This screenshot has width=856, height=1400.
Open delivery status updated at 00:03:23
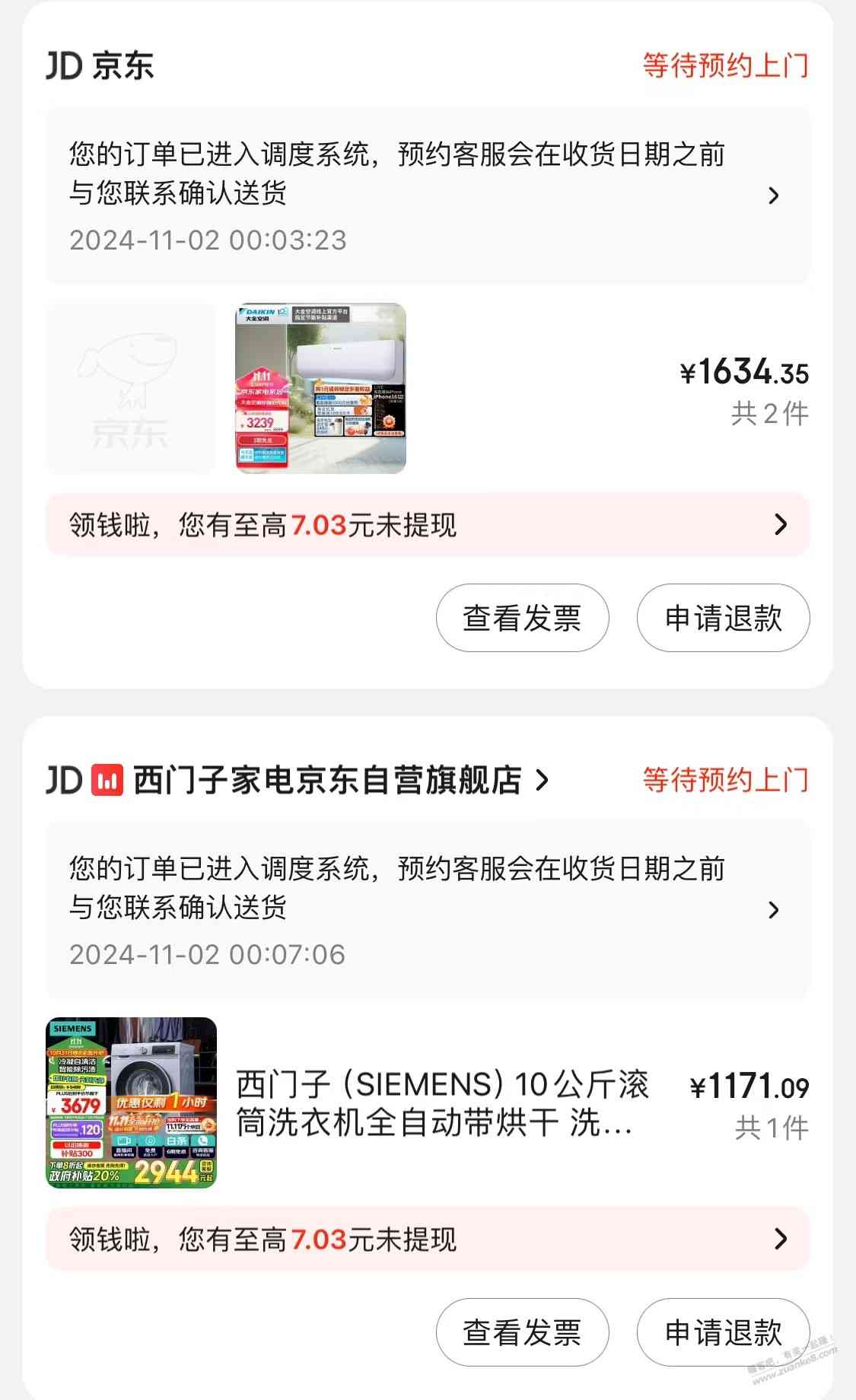(x=426, y=196)
